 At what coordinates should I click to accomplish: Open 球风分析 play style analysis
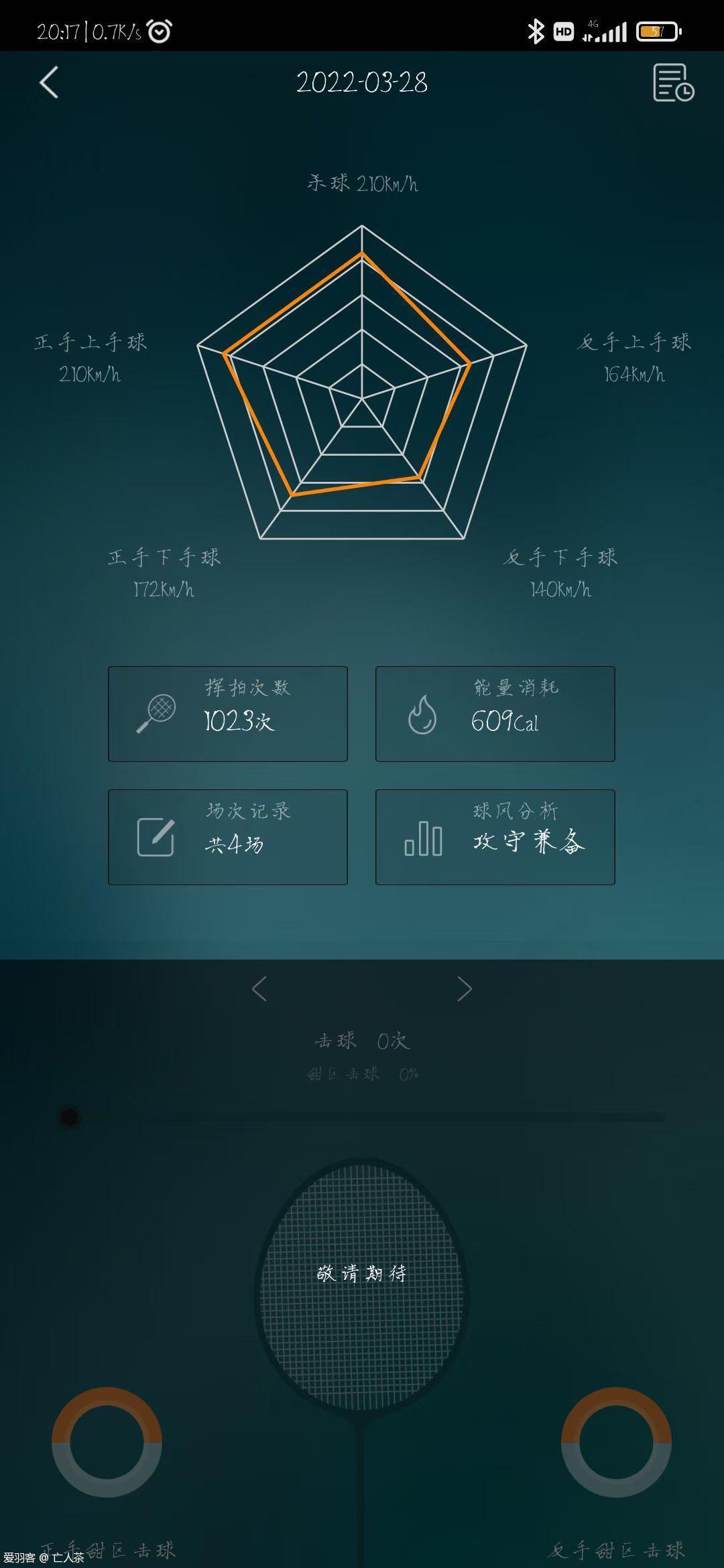(x=495, y=837)
